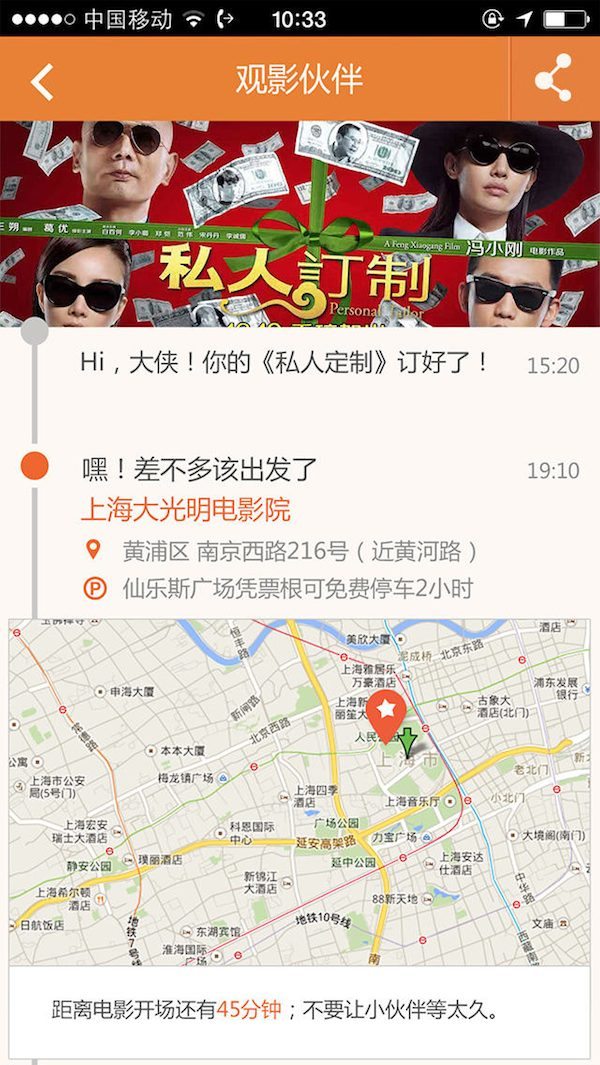600x1065 pixels.
Task: Share this movie booking
Action: 553,79
